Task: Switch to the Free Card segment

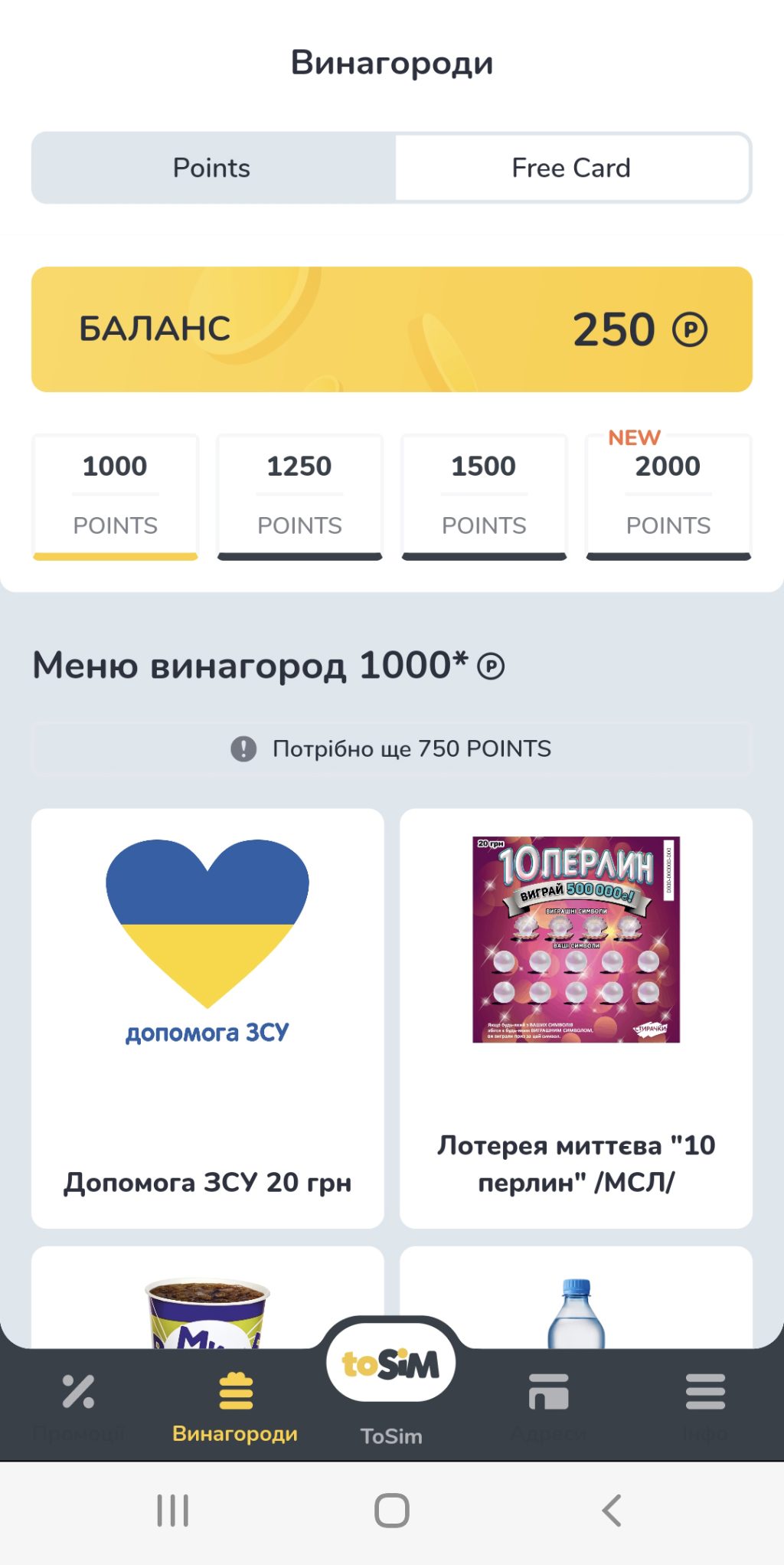Action: tap(571, 168)
